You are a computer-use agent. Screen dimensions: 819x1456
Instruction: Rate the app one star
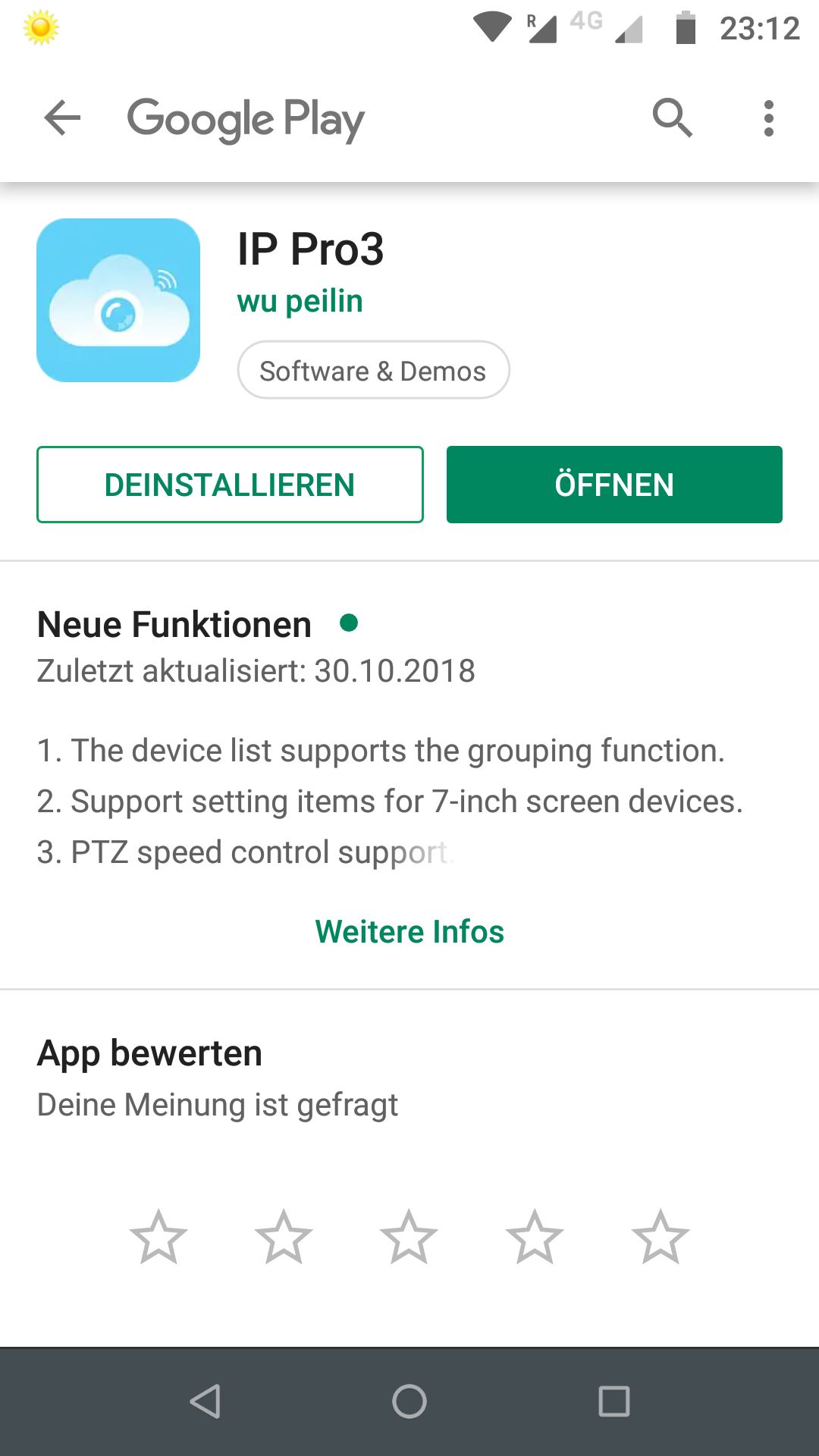point(158,1238)
